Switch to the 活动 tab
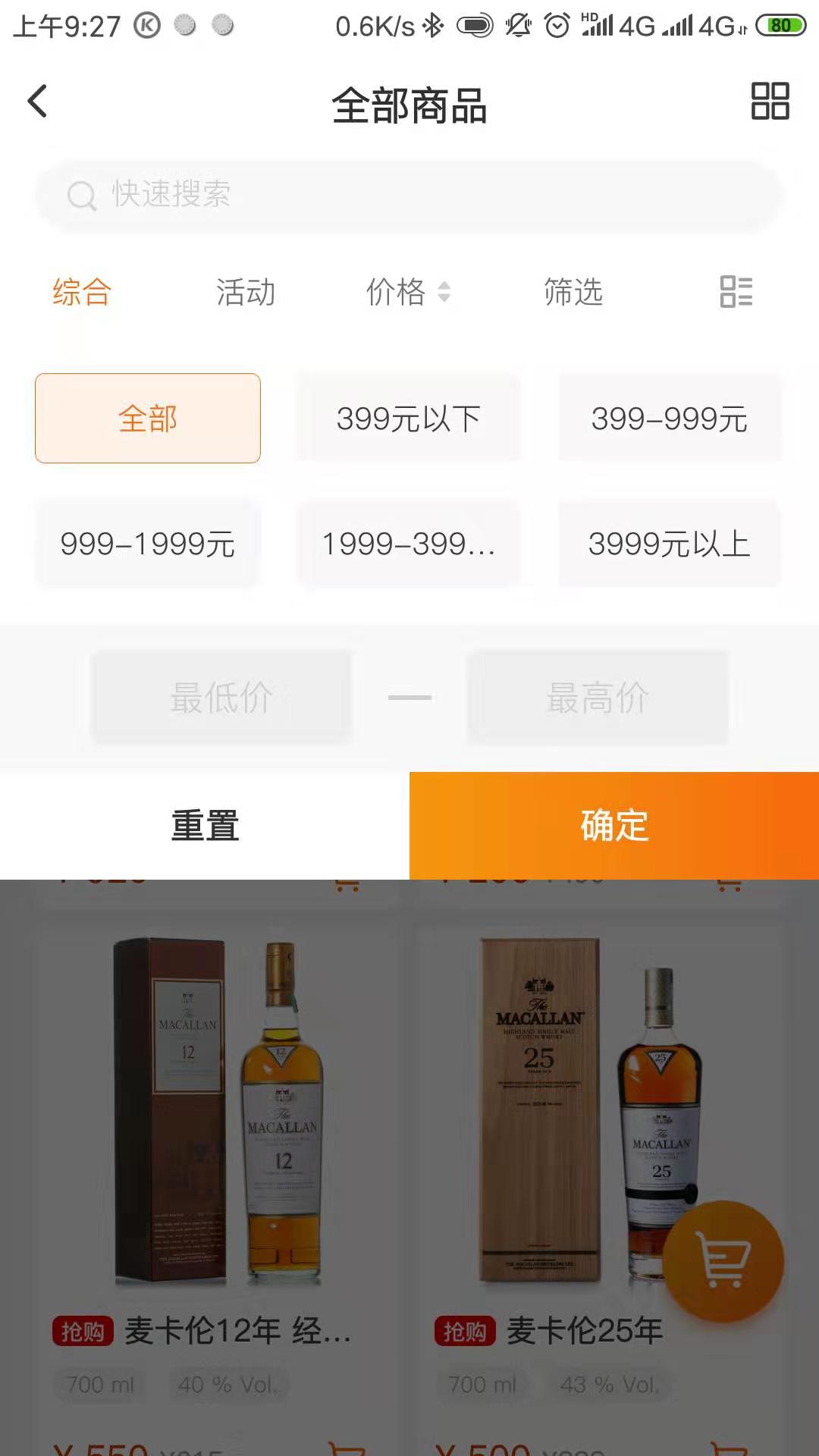 pos(244,293)
